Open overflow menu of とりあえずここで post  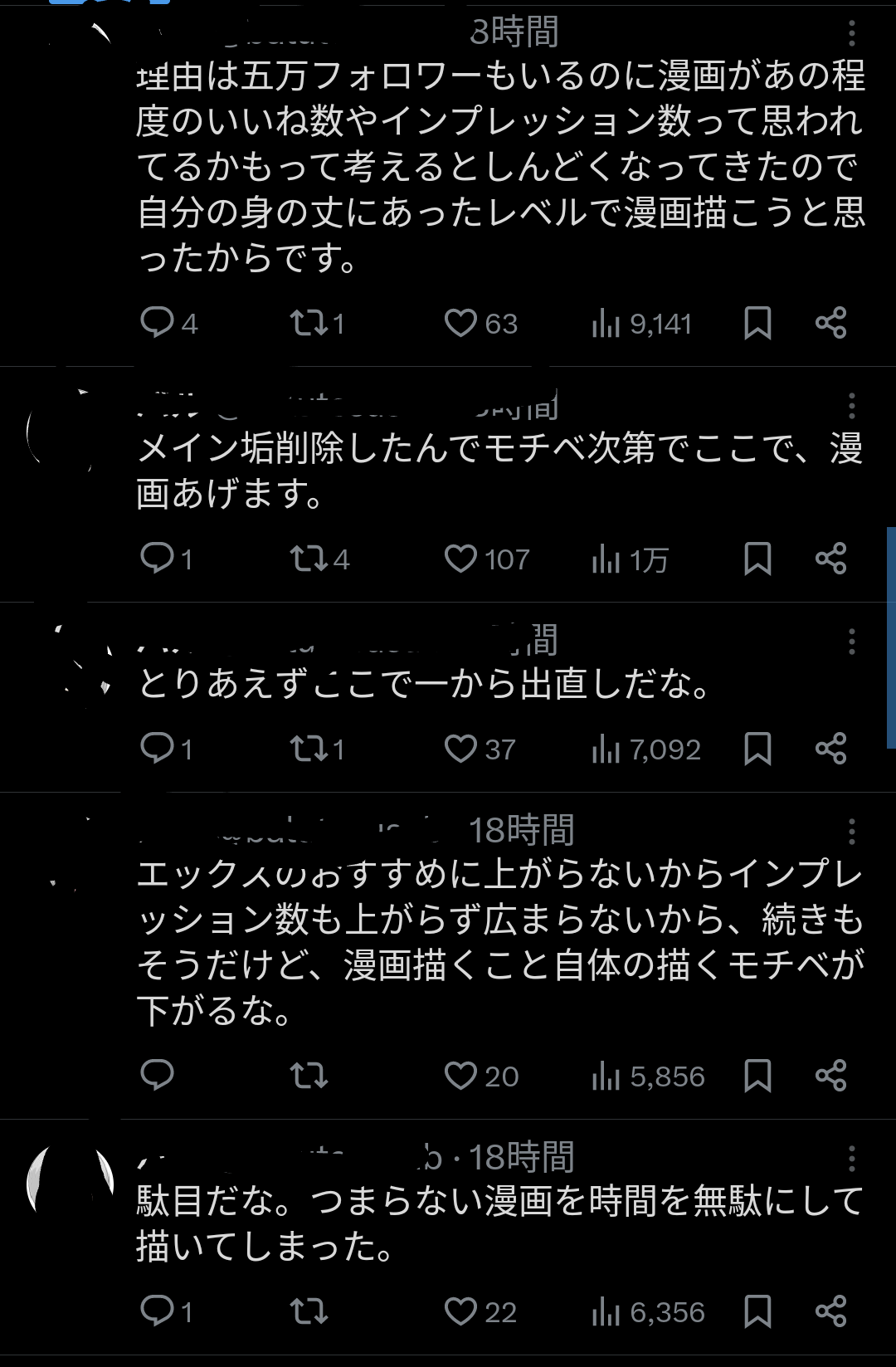[852, 642]
